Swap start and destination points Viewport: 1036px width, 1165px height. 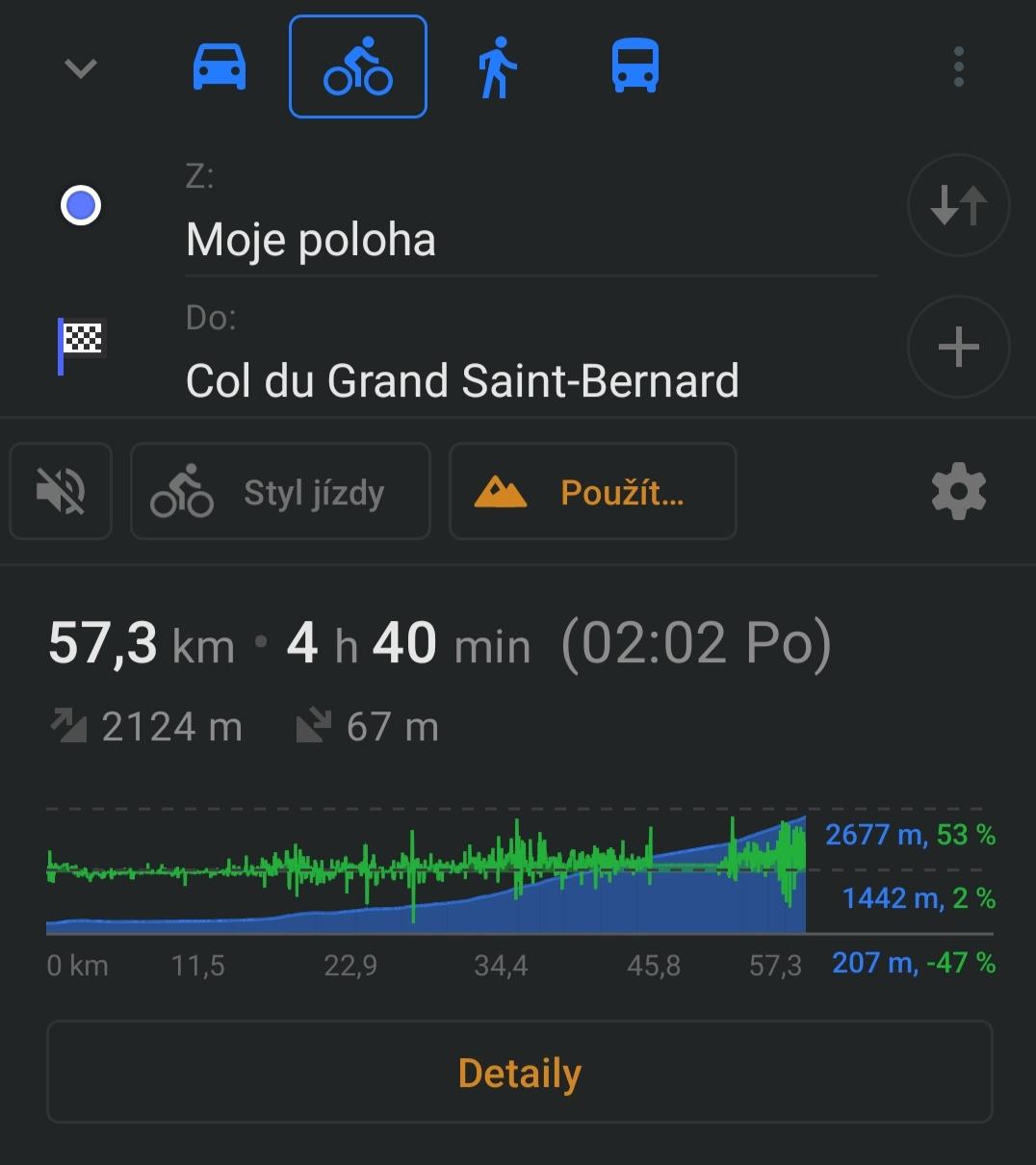point(958,205)
